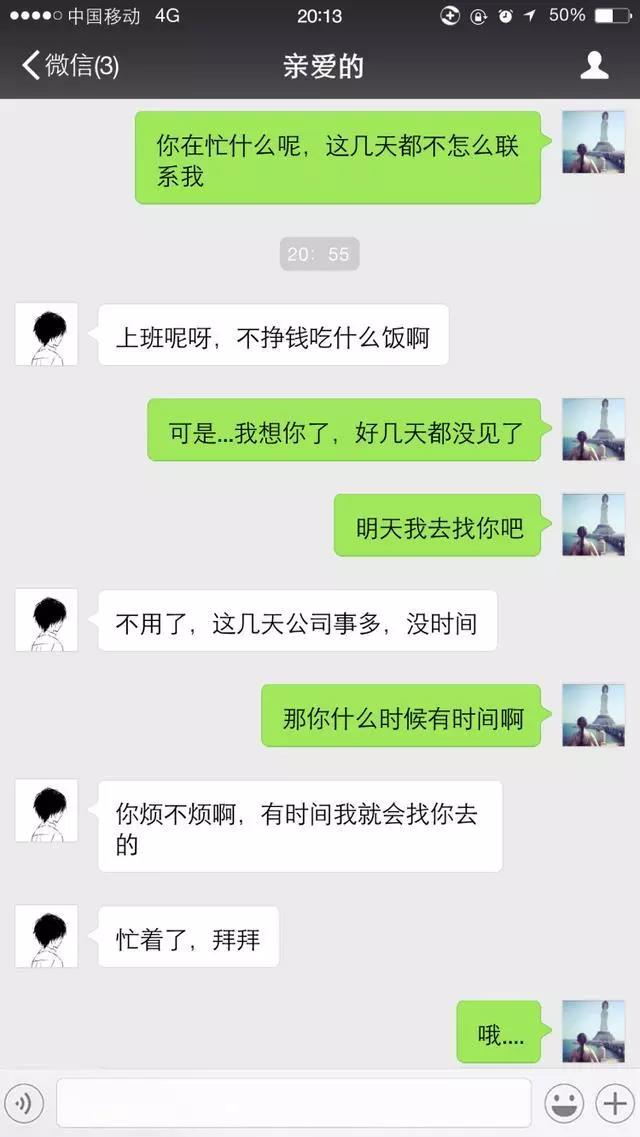640x1137 pixels.
Task: Switch to voice input mode
Action: point(24,1104)
